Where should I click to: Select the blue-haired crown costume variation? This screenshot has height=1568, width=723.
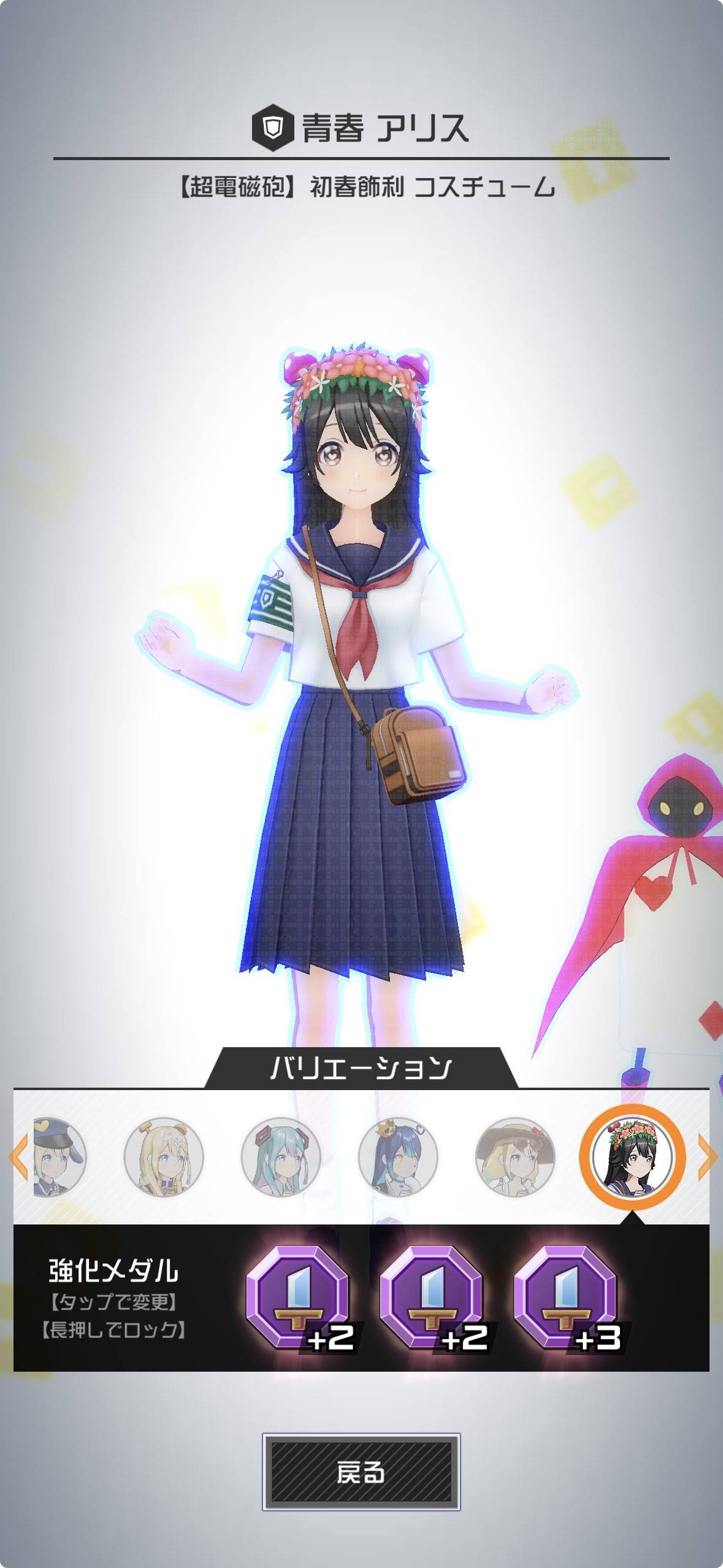coord(398,1157)
